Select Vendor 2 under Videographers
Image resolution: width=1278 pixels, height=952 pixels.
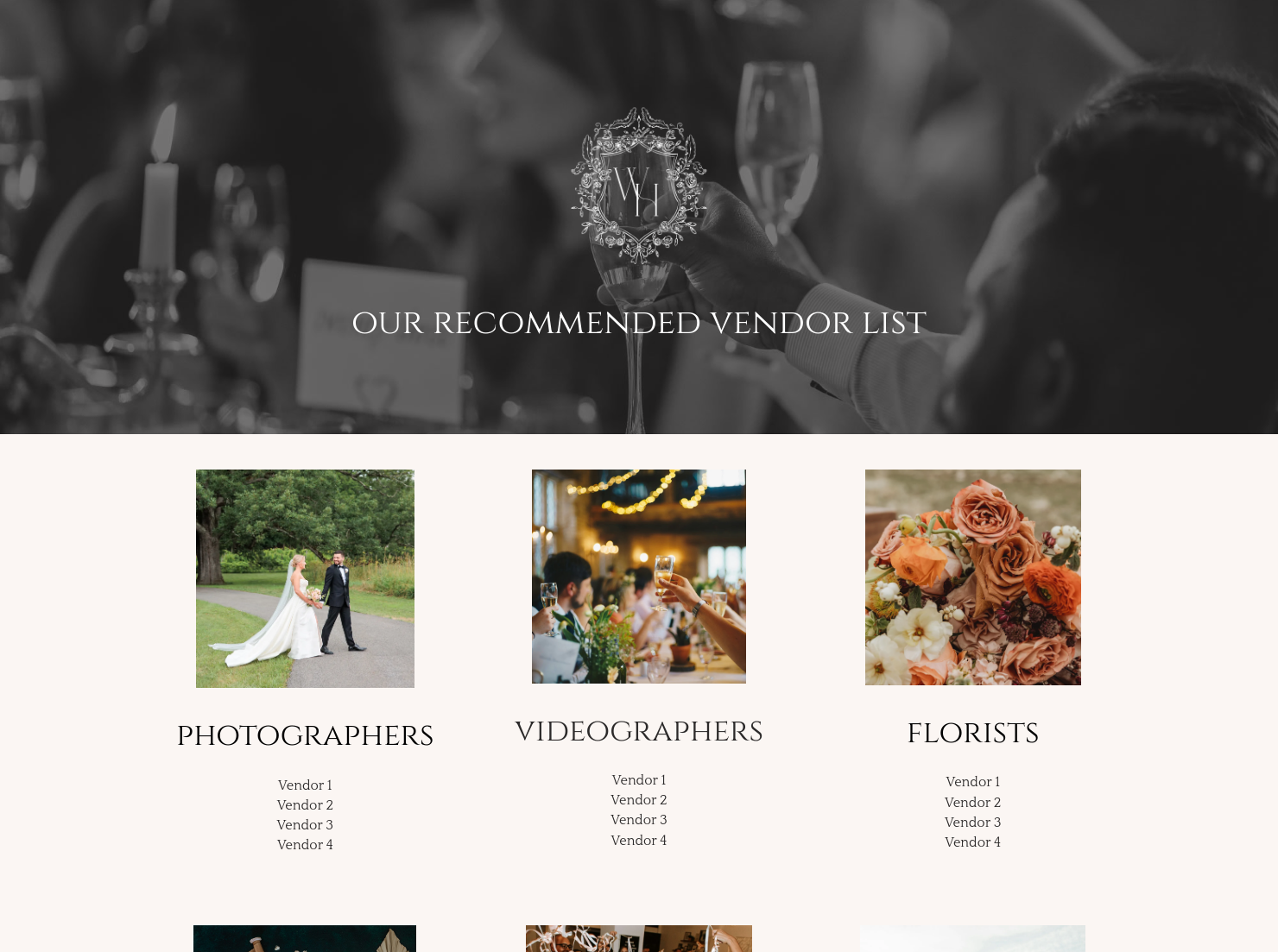tap(638, 799)
